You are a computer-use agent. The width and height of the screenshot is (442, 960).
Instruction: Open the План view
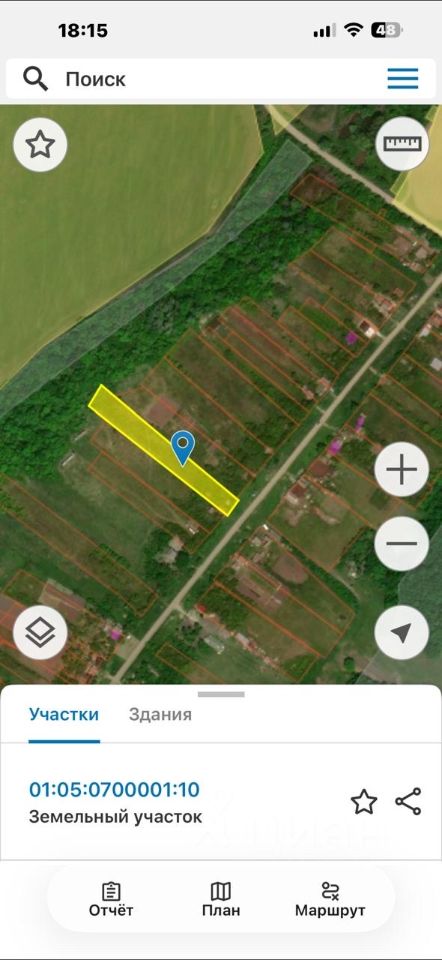[x=221, y=899]
